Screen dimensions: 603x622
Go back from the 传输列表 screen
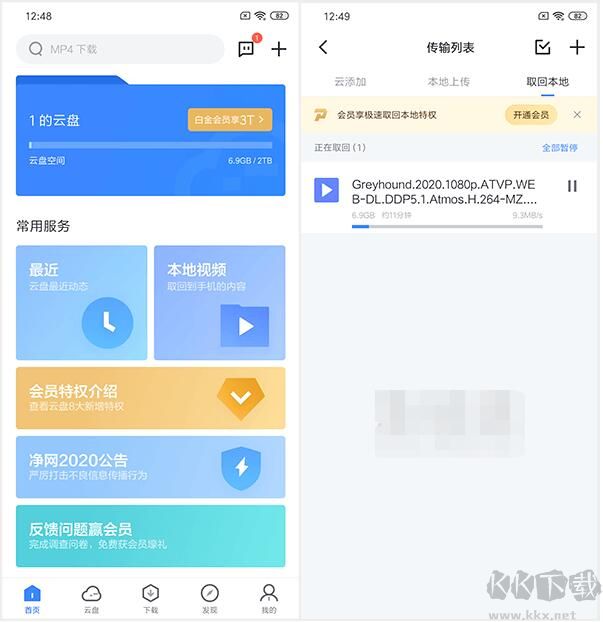[x=323, y=47]
